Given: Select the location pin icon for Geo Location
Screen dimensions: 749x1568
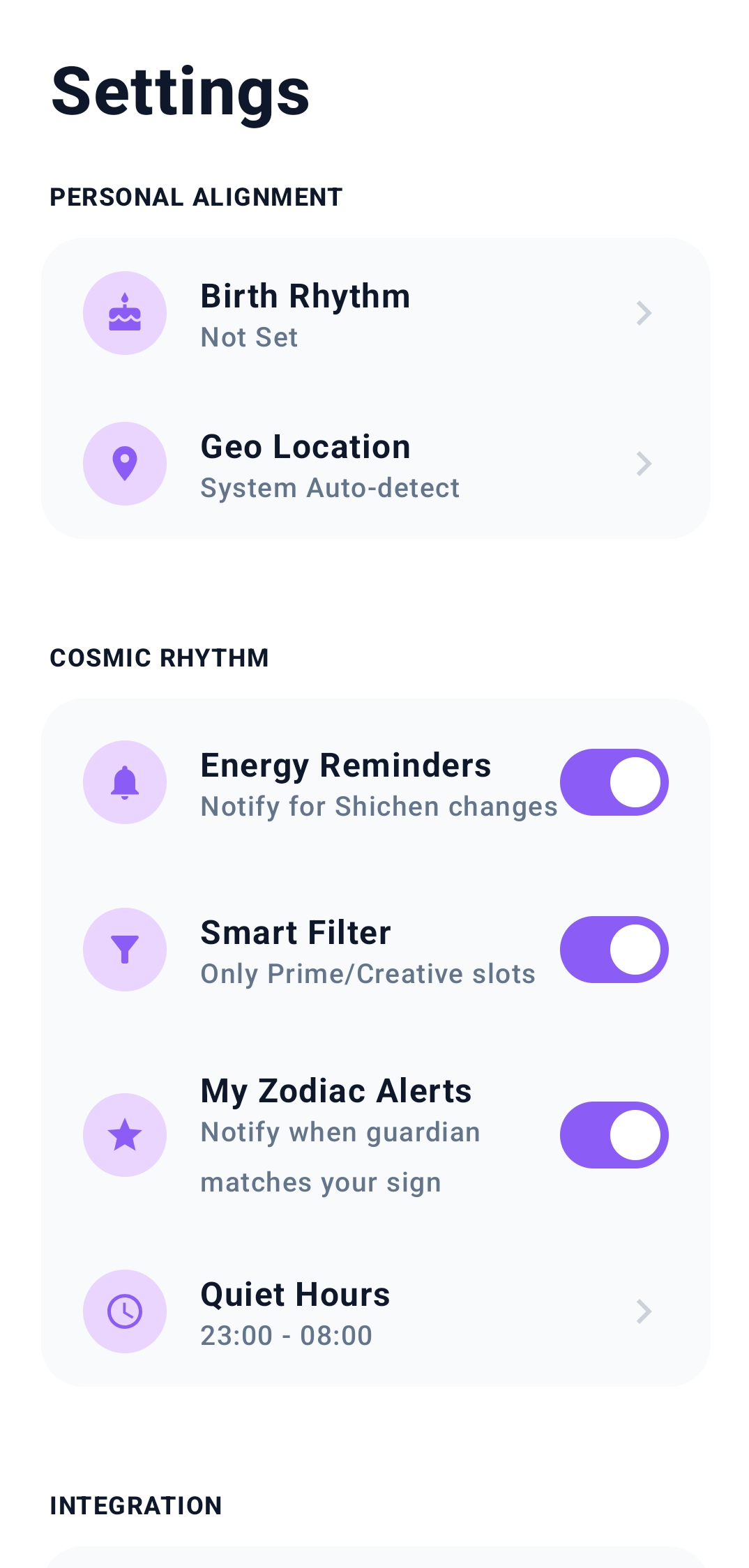Looking at the screenshot, I should [125, 463].
